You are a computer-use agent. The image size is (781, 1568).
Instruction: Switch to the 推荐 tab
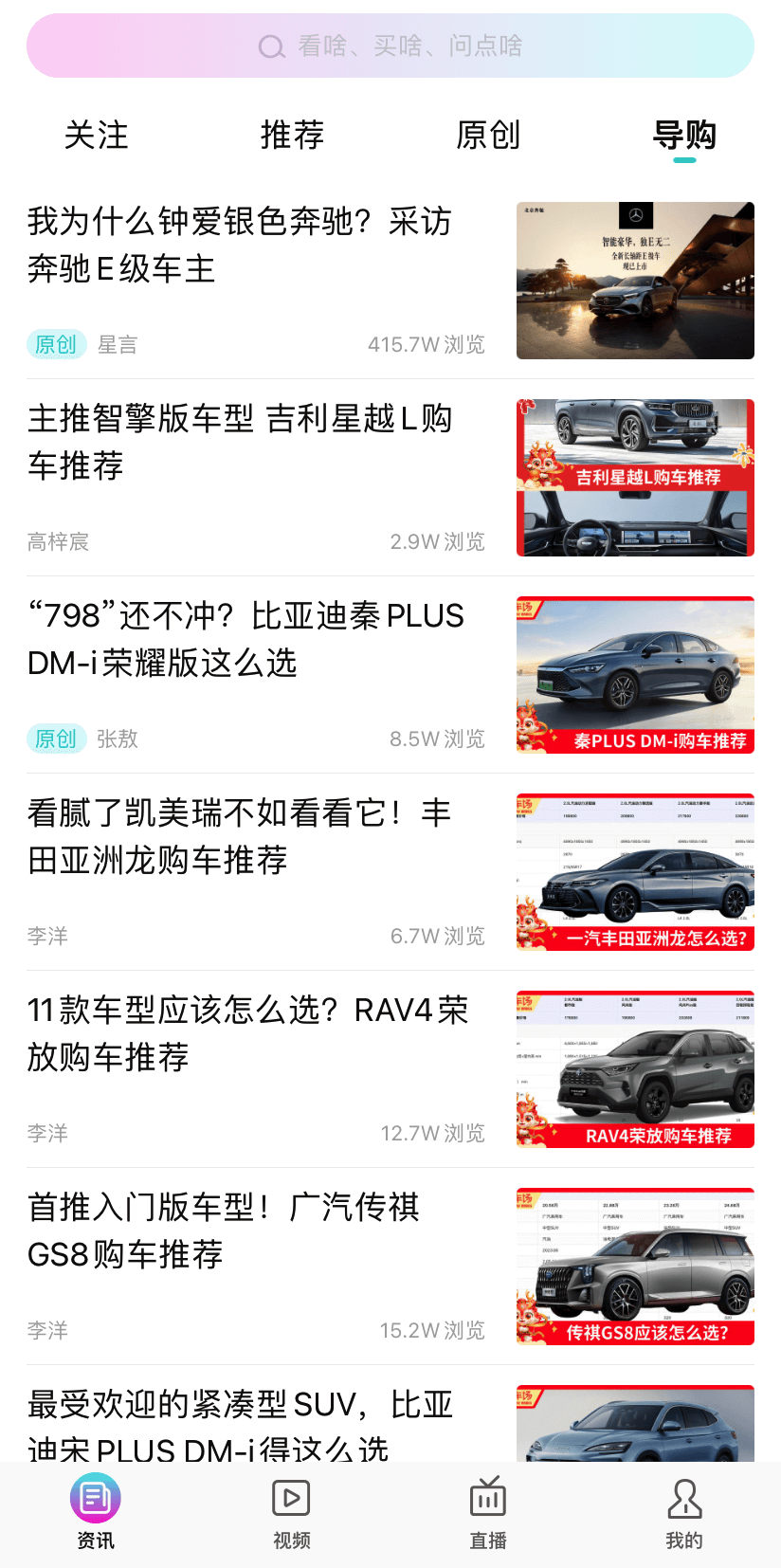pyautogui.click(x=292, y=136)
